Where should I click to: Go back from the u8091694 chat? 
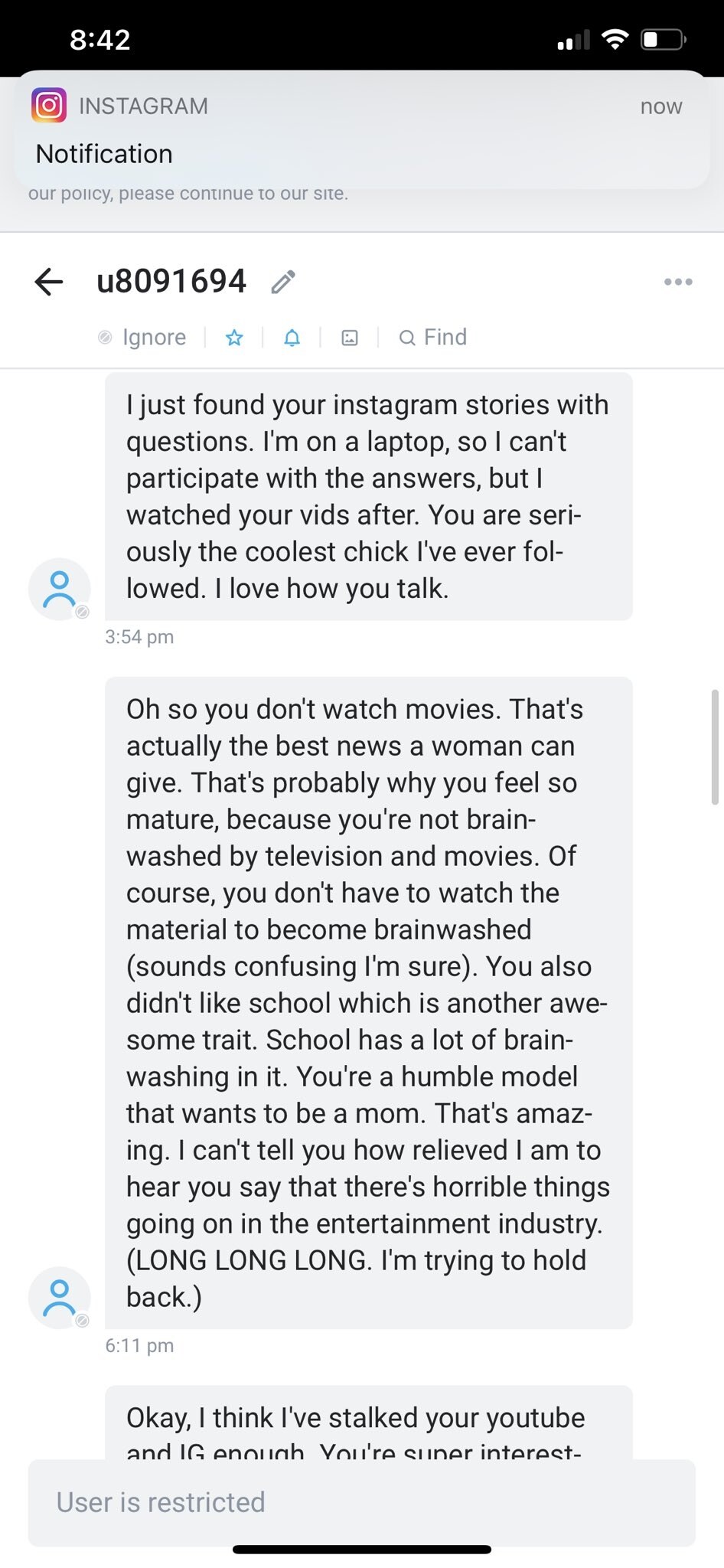49,282
